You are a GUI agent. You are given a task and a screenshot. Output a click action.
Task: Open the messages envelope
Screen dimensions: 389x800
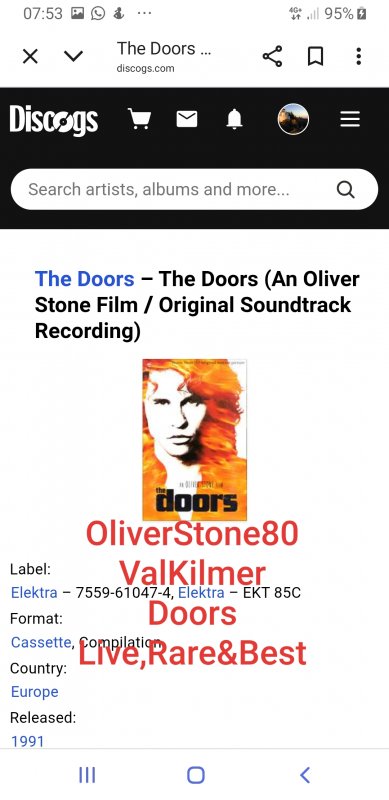[x=186, y=119]
